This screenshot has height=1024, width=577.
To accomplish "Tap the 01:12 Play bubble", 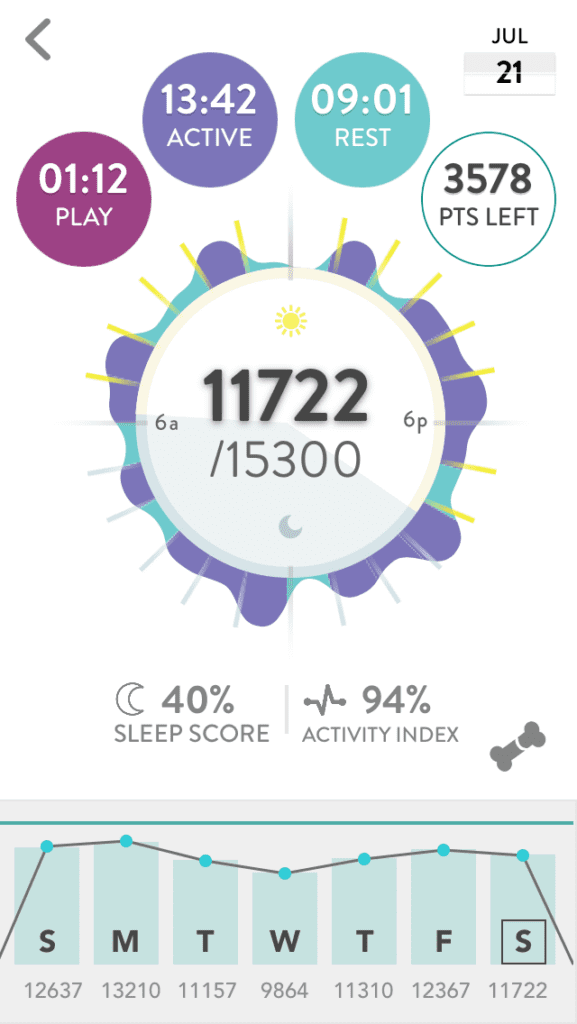I will (x=83, y=199).
